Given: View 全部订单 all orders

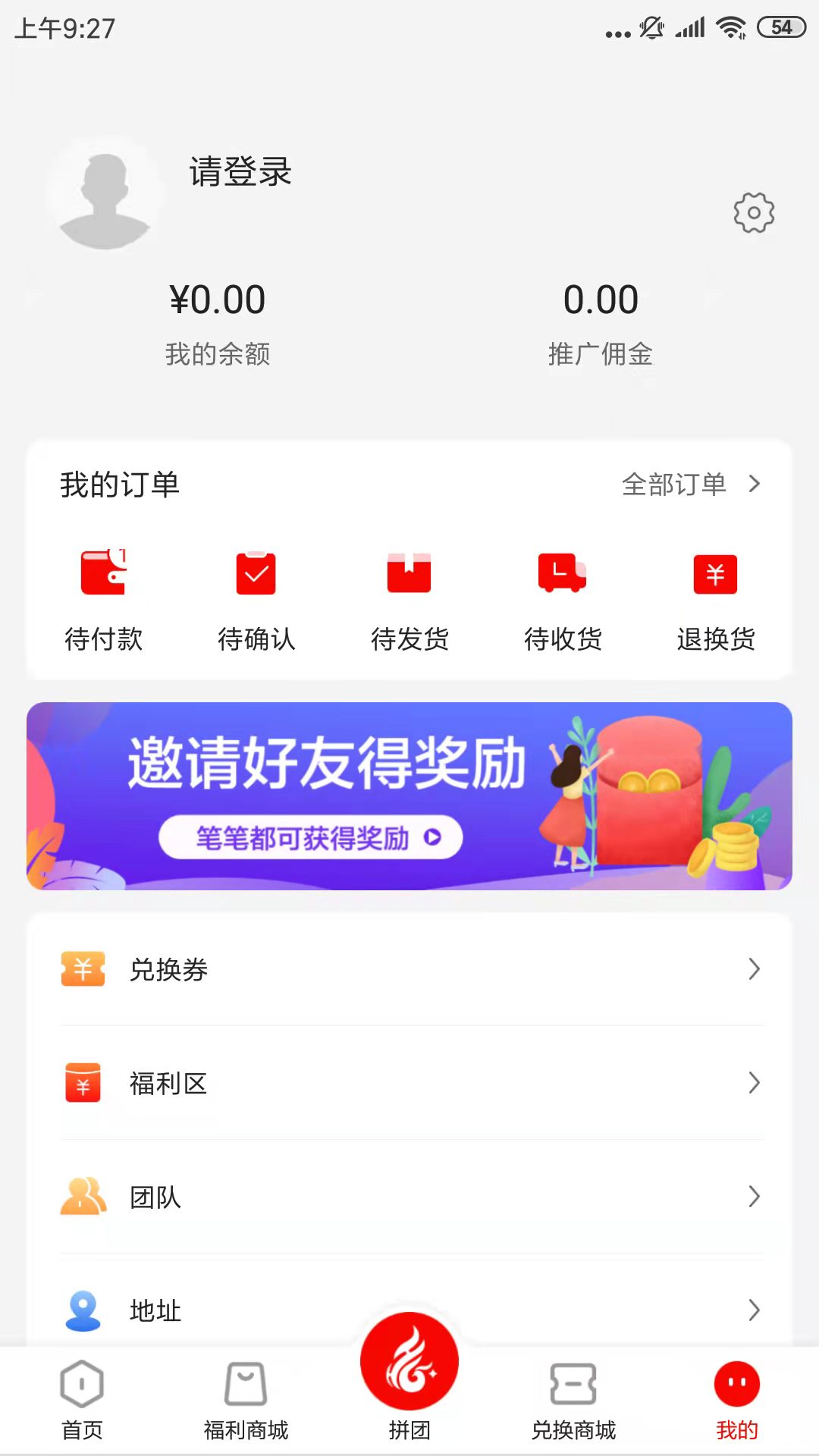Looking at the screenshot, I should (x=690, y=484).
